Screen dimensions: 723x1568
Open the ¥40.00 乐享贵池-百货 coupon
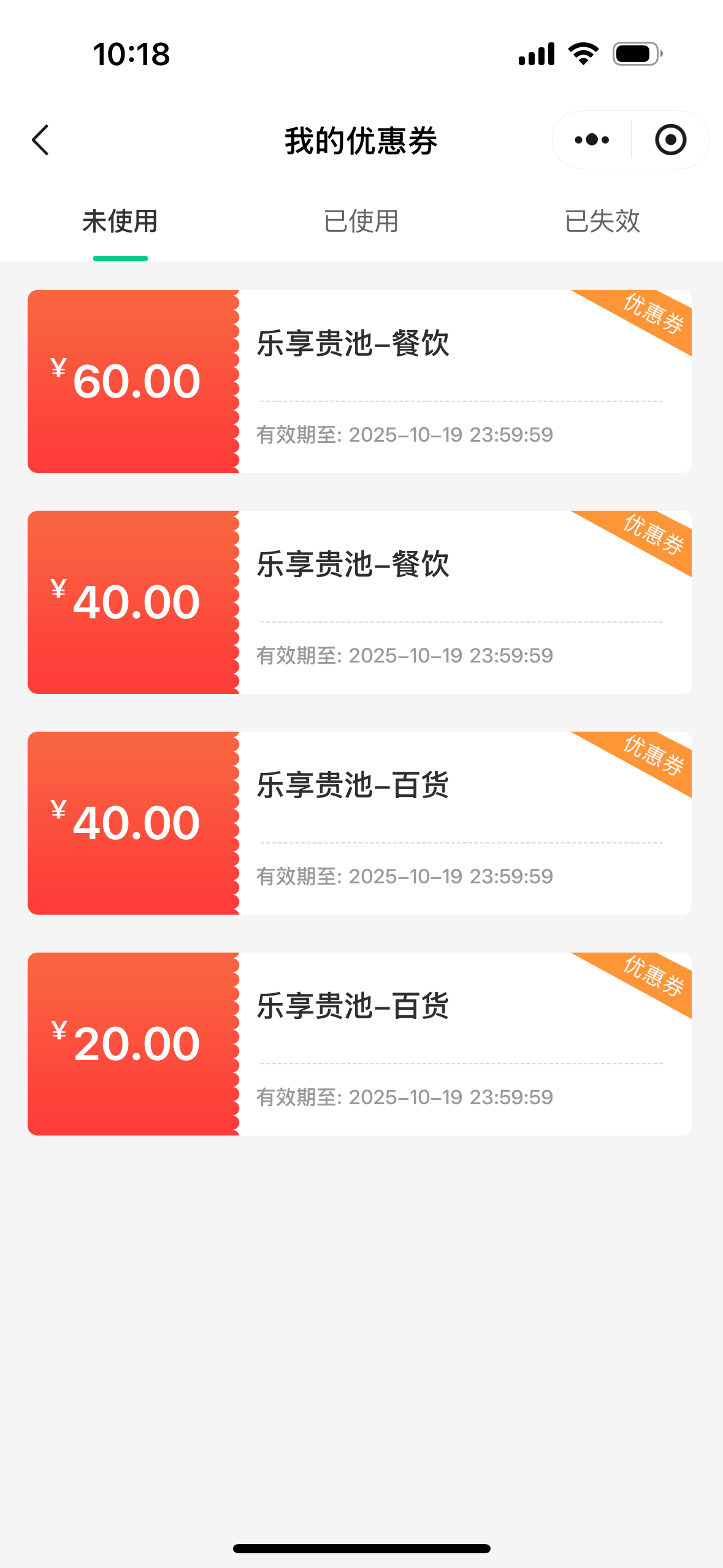tap(359, 823)
